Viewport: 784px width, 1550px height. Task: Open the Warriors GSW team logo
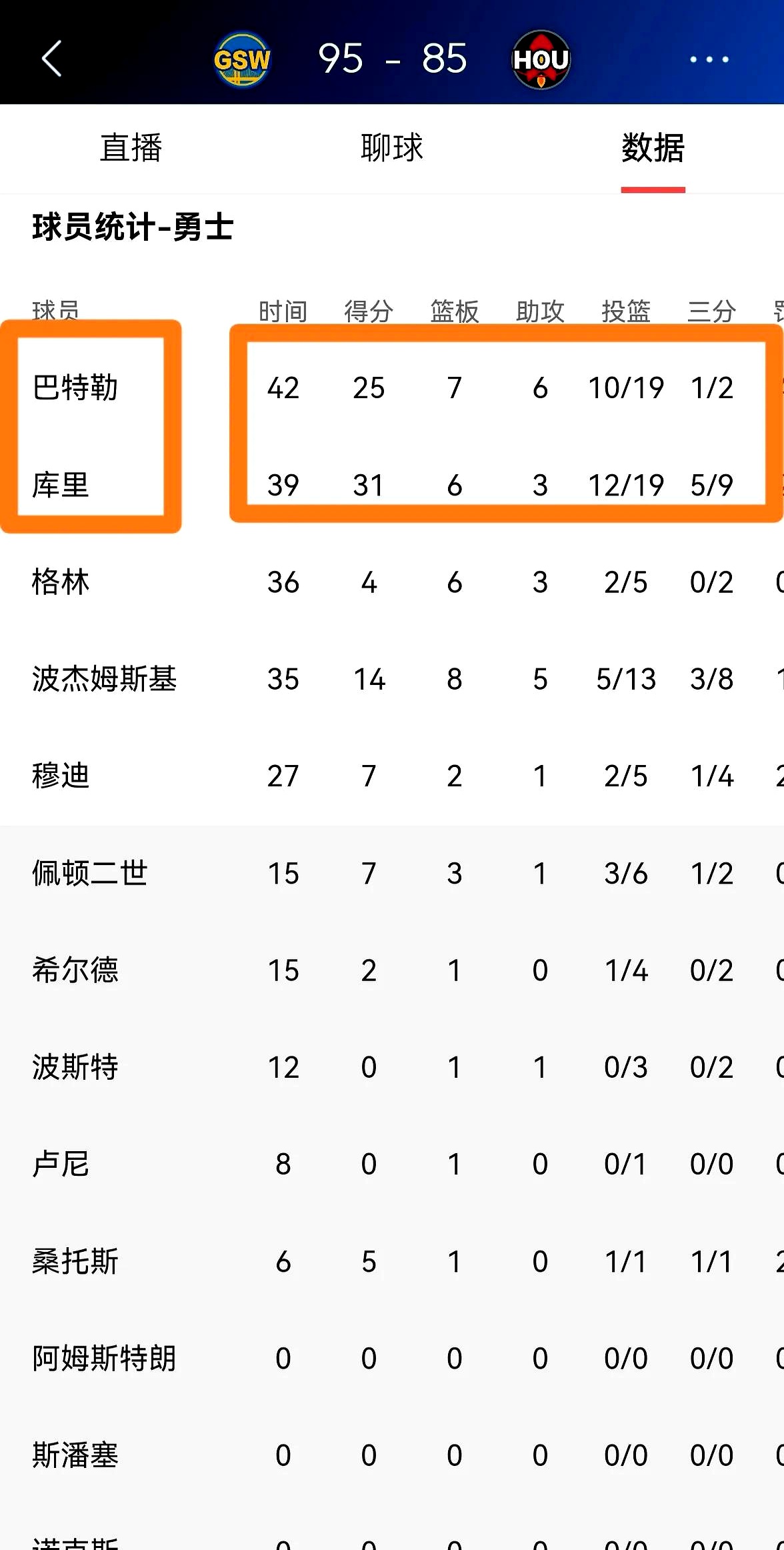click(243, 59)
